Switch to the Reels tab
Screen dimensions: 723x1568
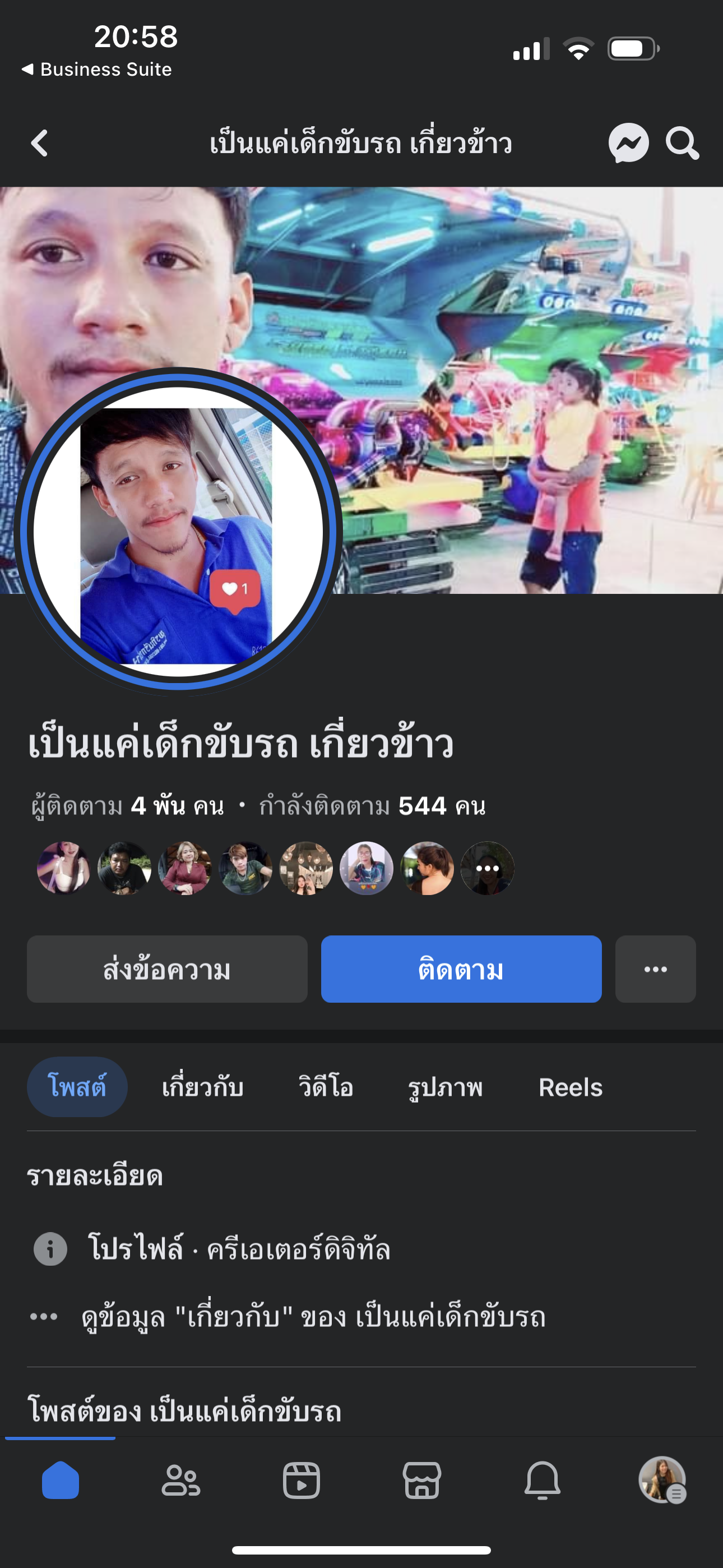(x=570, y=1086)
